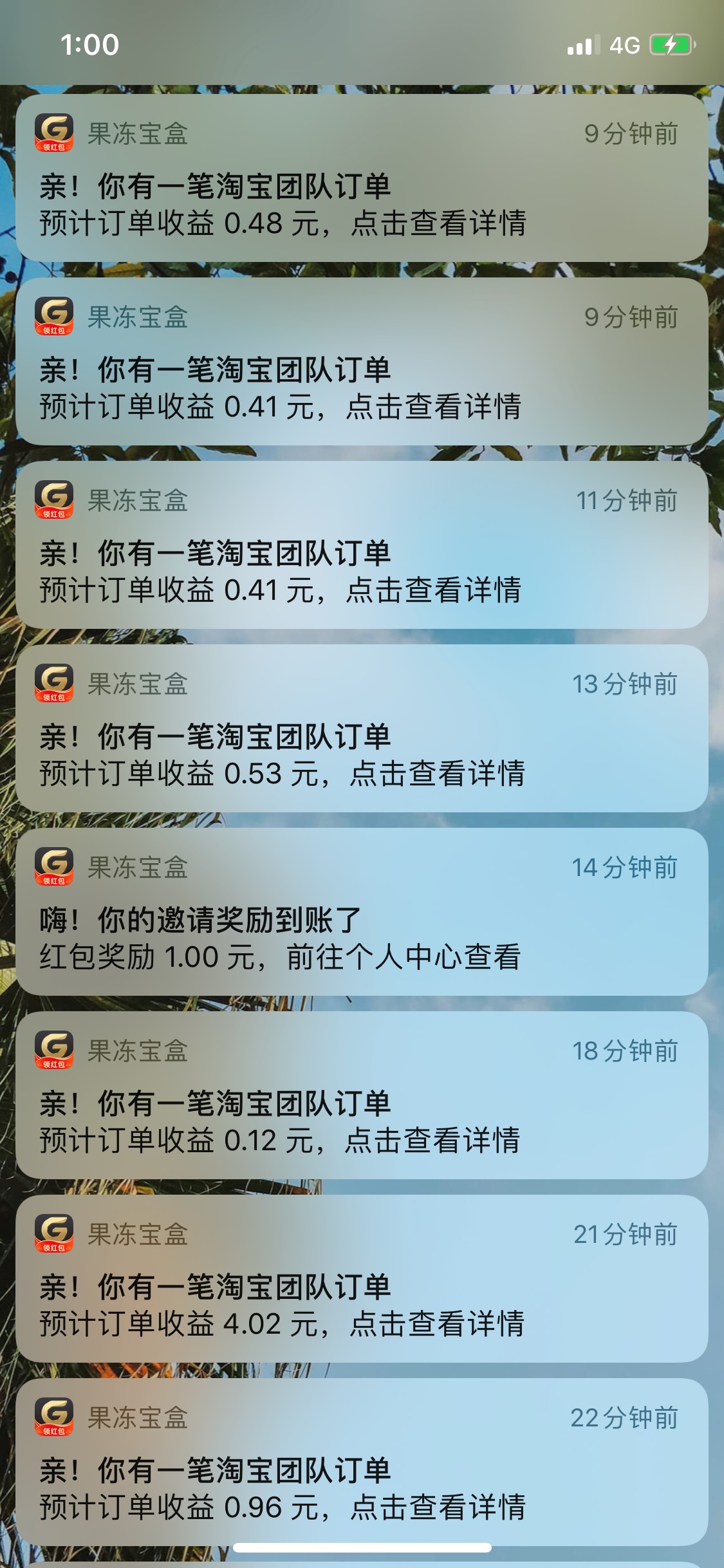Screen dimensions: 724x1568
Task: Select the 4.02 元 team order notification
Action: click(362, 1279)
